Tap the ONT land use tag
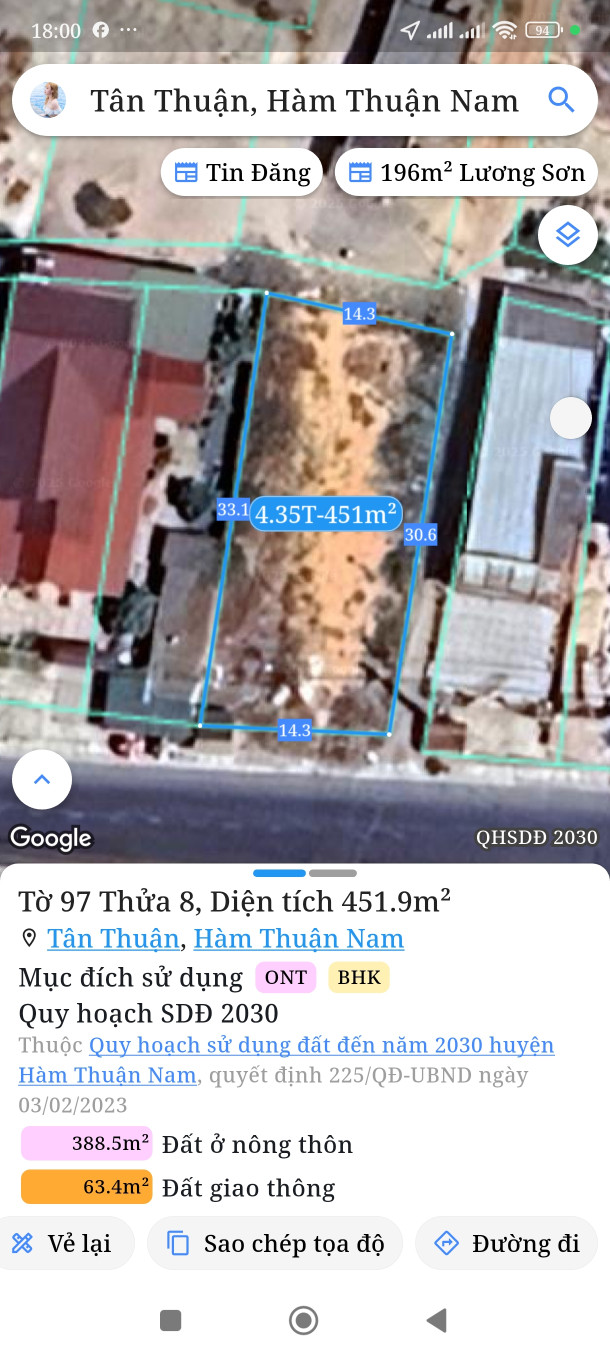The image size is (610, 1356). (285, 977)
